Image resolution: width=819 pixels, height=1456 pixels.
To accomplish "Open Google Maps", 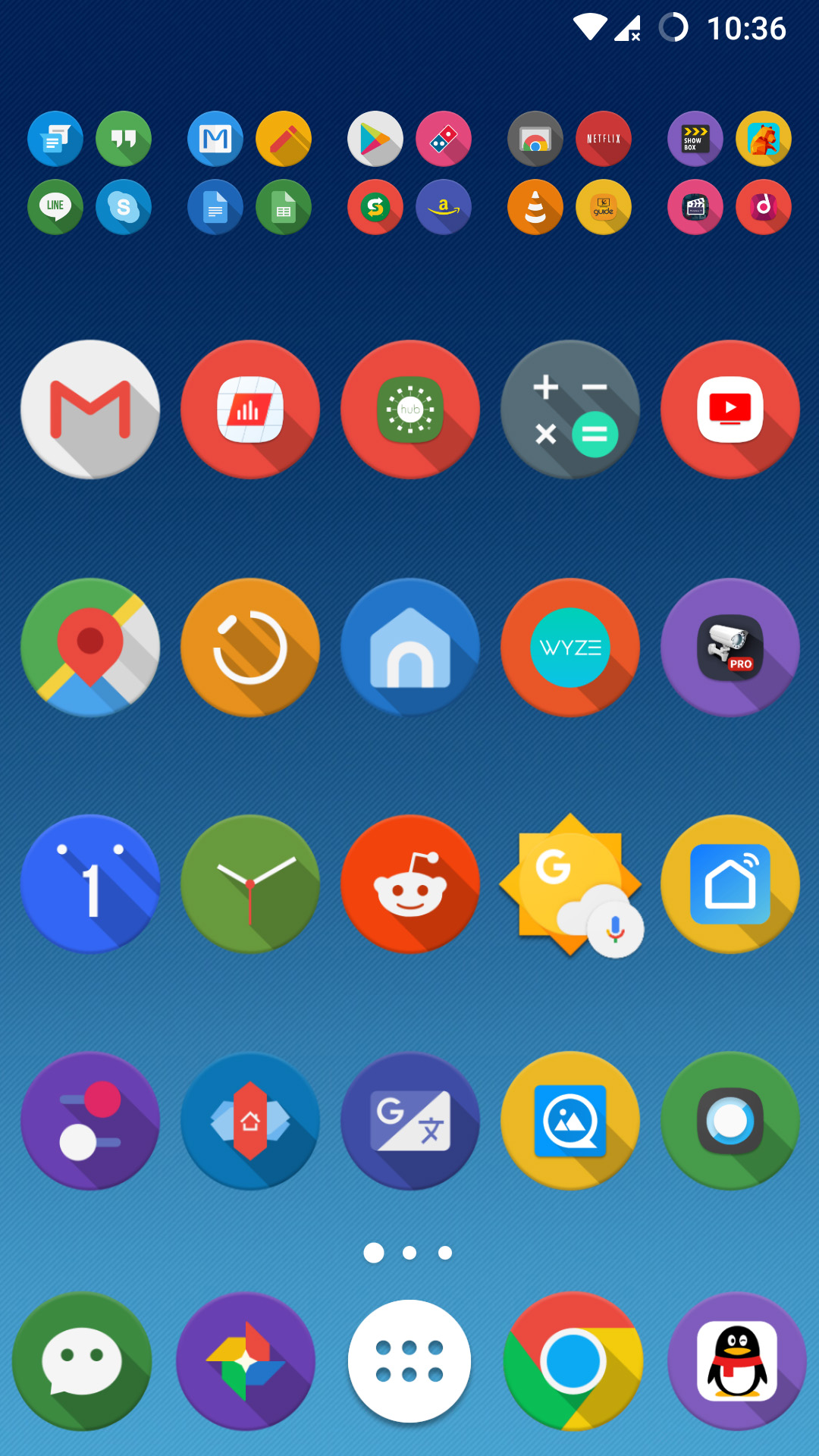I will coord(90,648).
